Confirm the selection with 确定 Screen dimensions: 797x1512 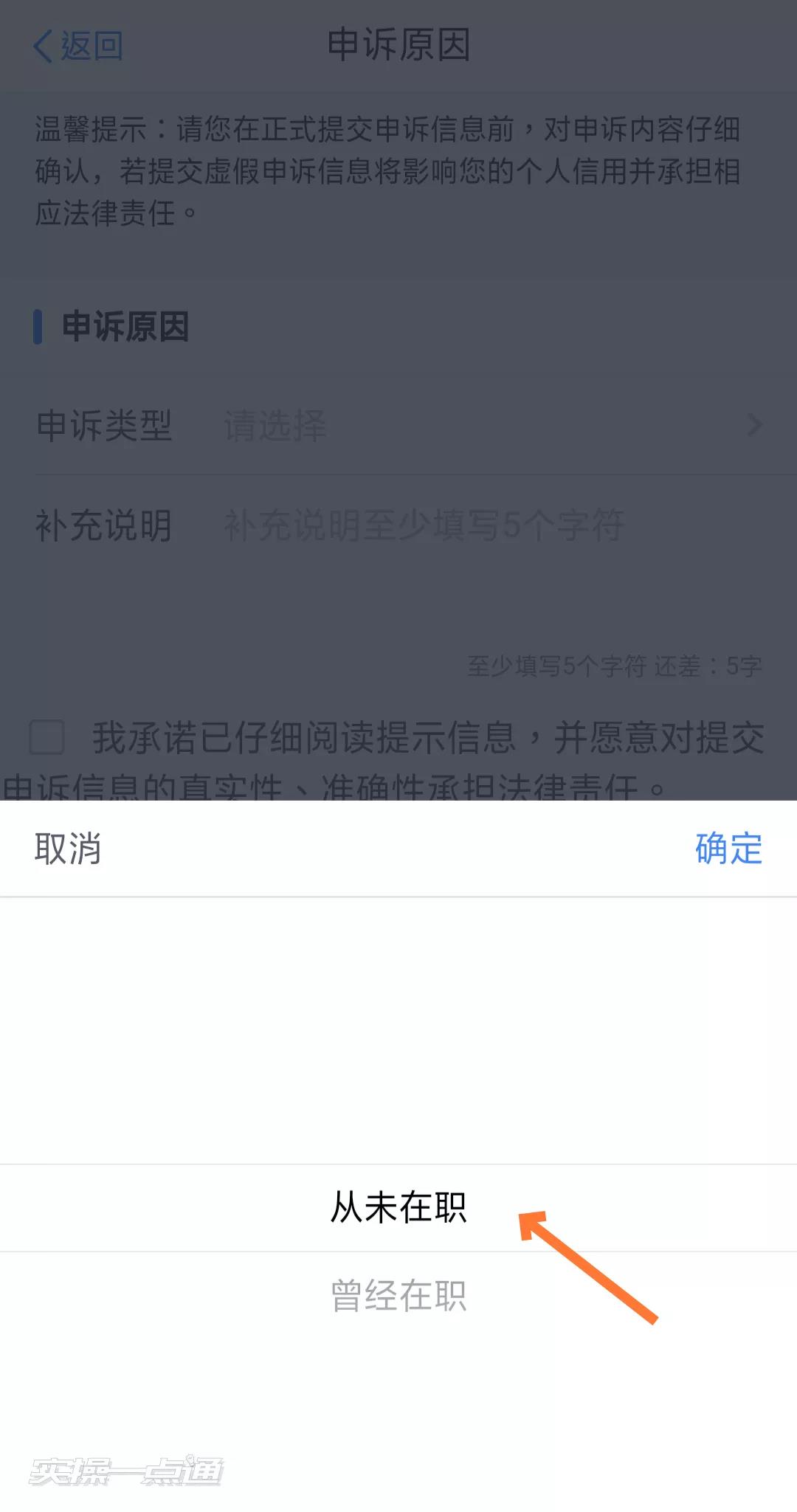[x=728, y=849]
